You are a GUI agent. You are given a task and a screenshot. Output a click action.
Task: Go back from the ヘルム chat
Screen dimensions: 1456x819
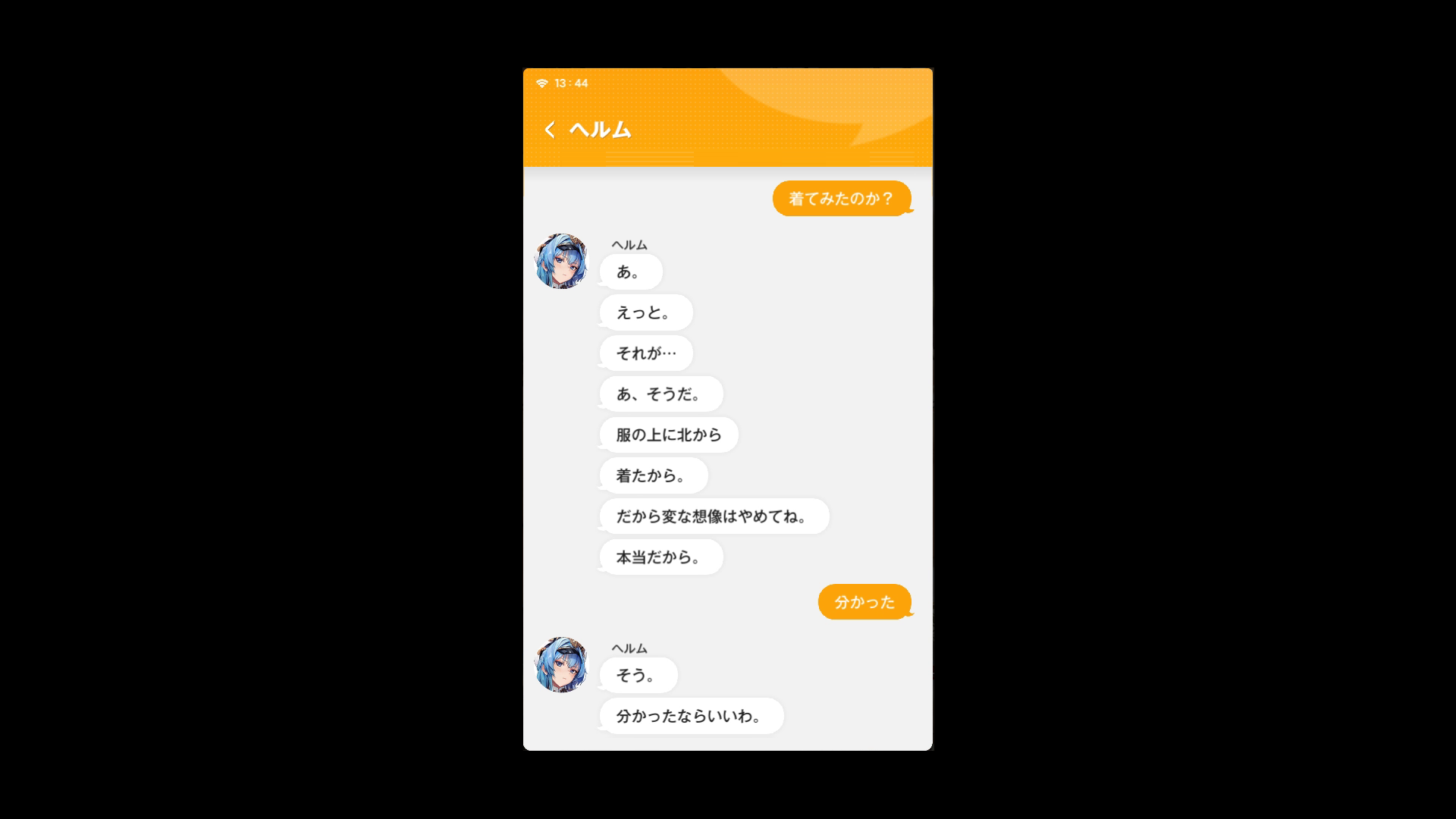tap(550, 130)
